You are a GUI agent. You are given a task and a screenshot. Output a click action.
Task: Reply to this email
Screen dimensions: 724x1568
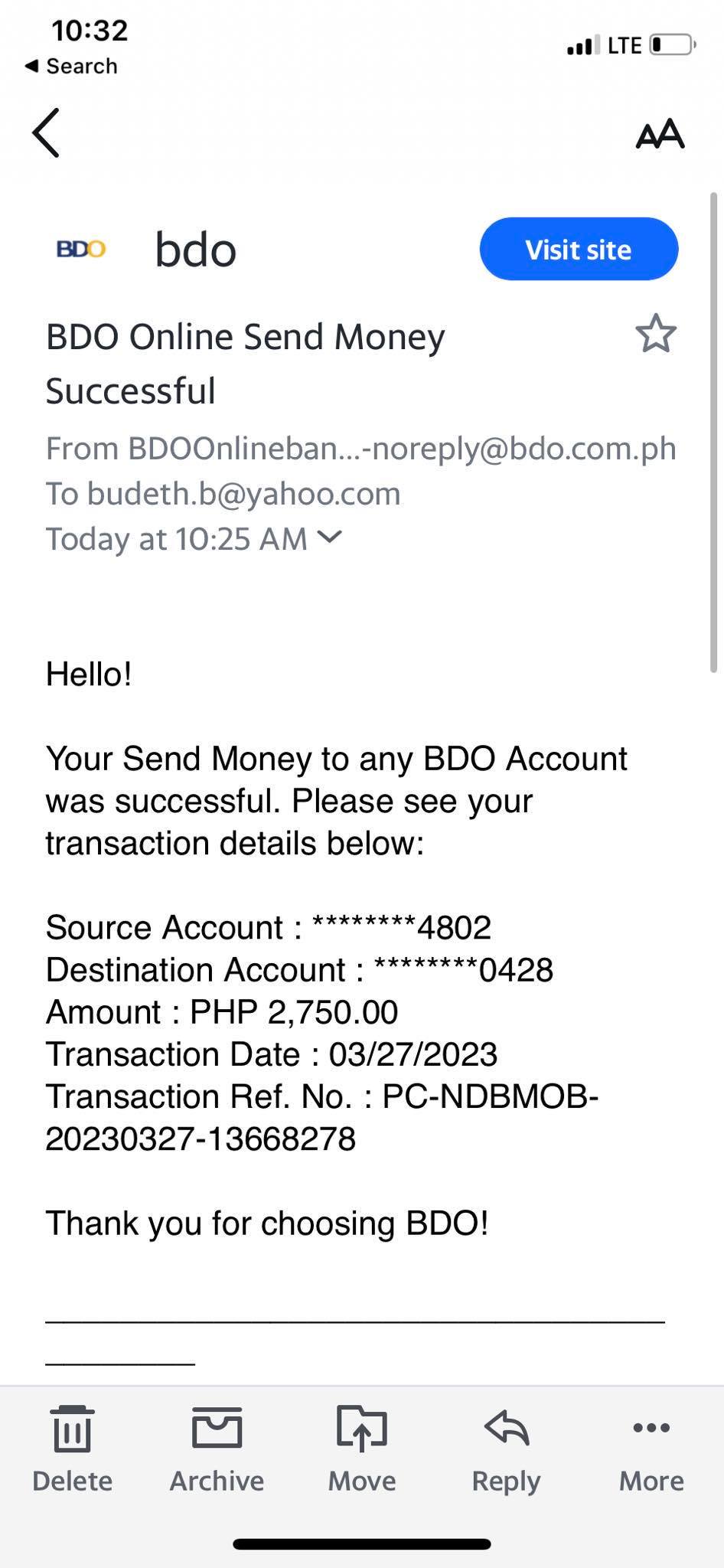coord(506,1447)
